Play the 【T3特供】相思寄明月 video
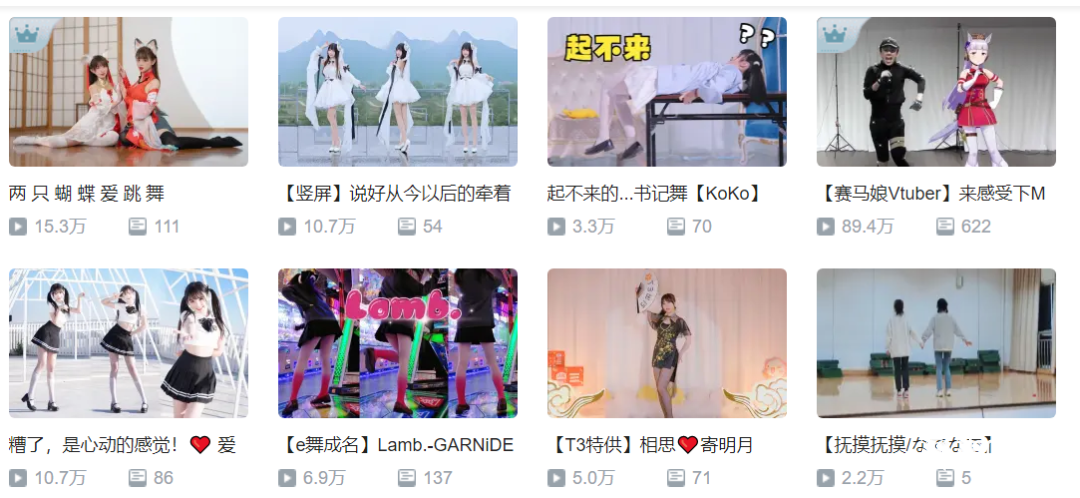Image resolution: width=1080 pixels, height=498 pixels. point(666,343)
